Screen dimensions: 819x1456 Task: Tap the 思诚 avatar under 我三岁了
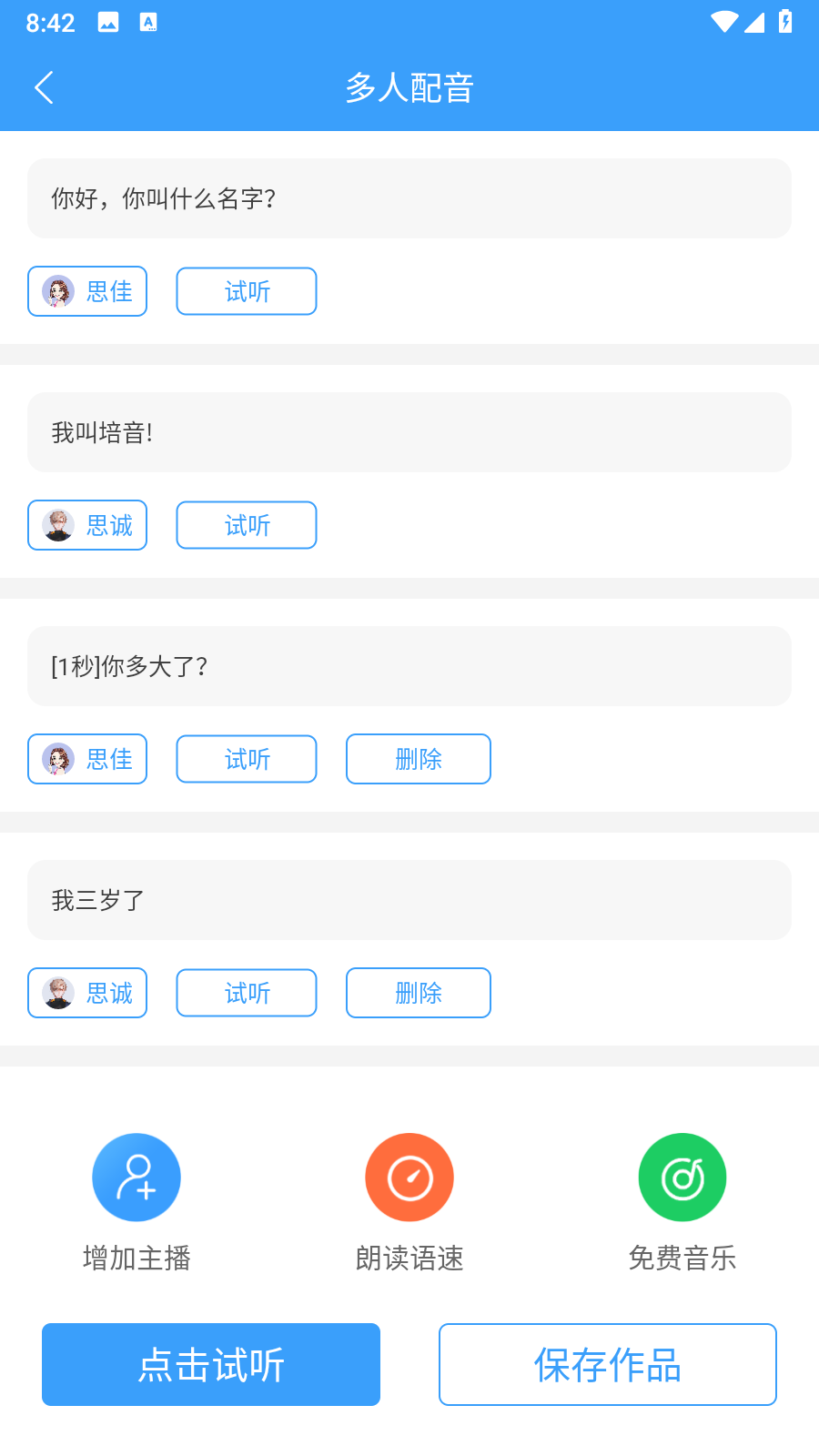[61, 993]
